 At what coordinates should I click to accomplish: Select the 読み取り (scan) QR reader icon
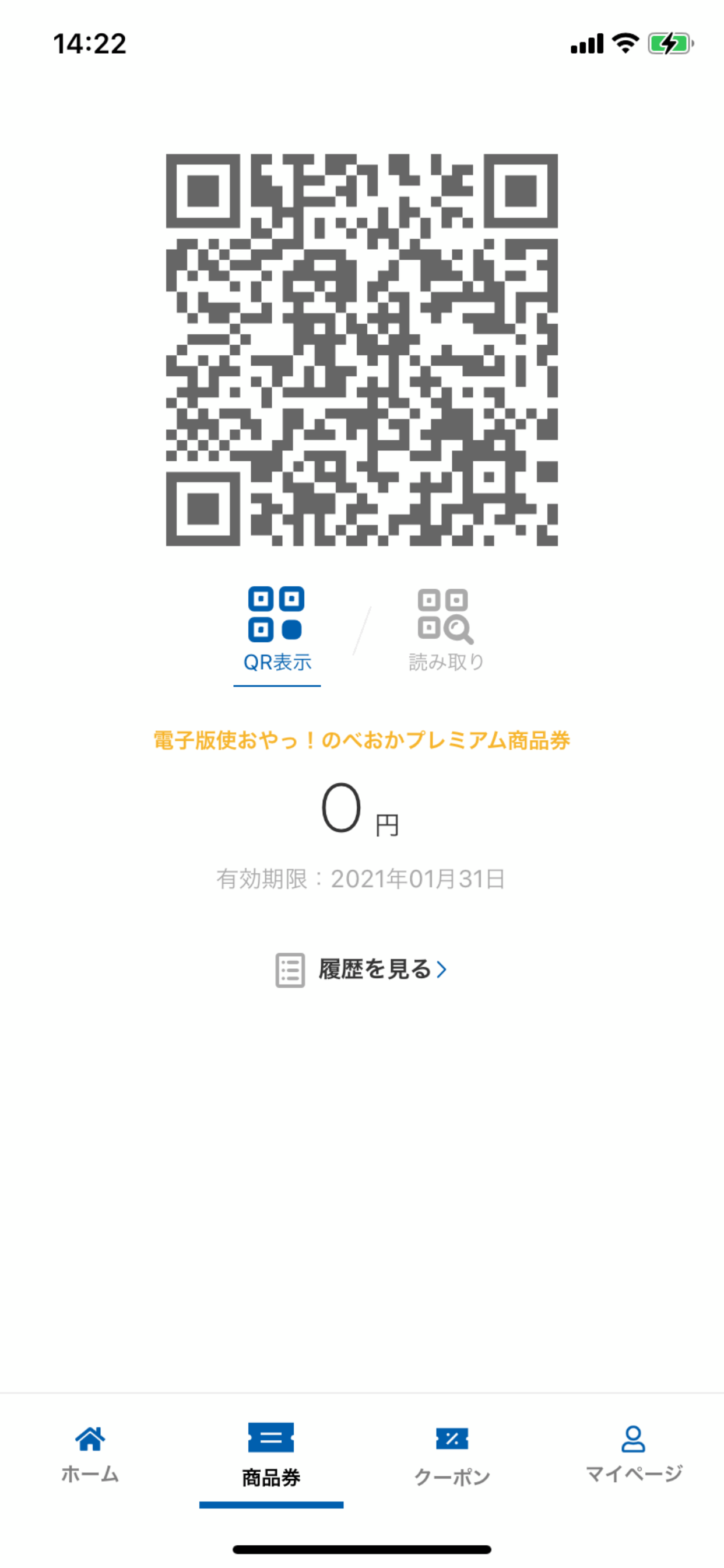[445, 617]
